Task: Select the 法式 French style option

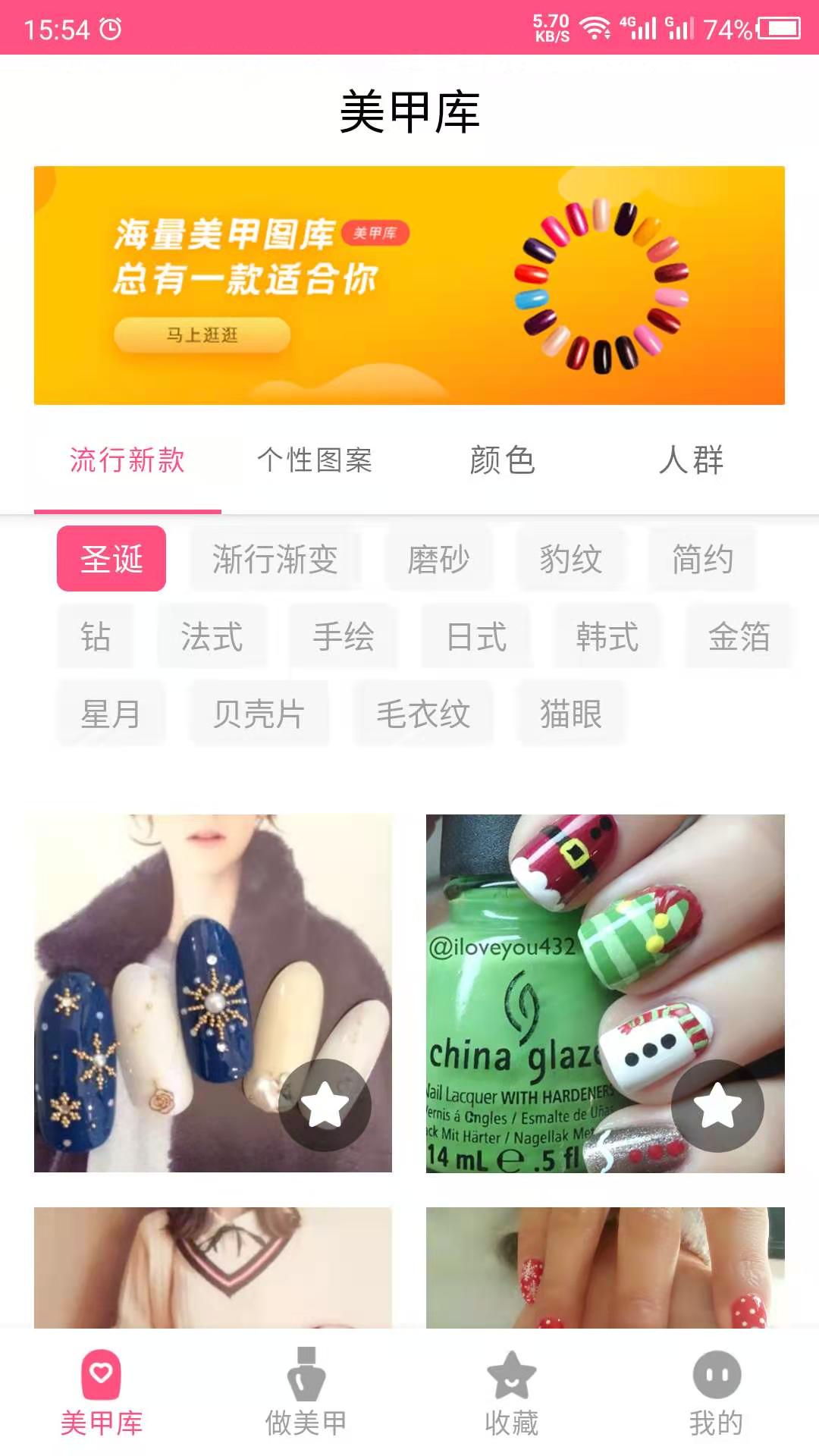Action: point(212,635)
